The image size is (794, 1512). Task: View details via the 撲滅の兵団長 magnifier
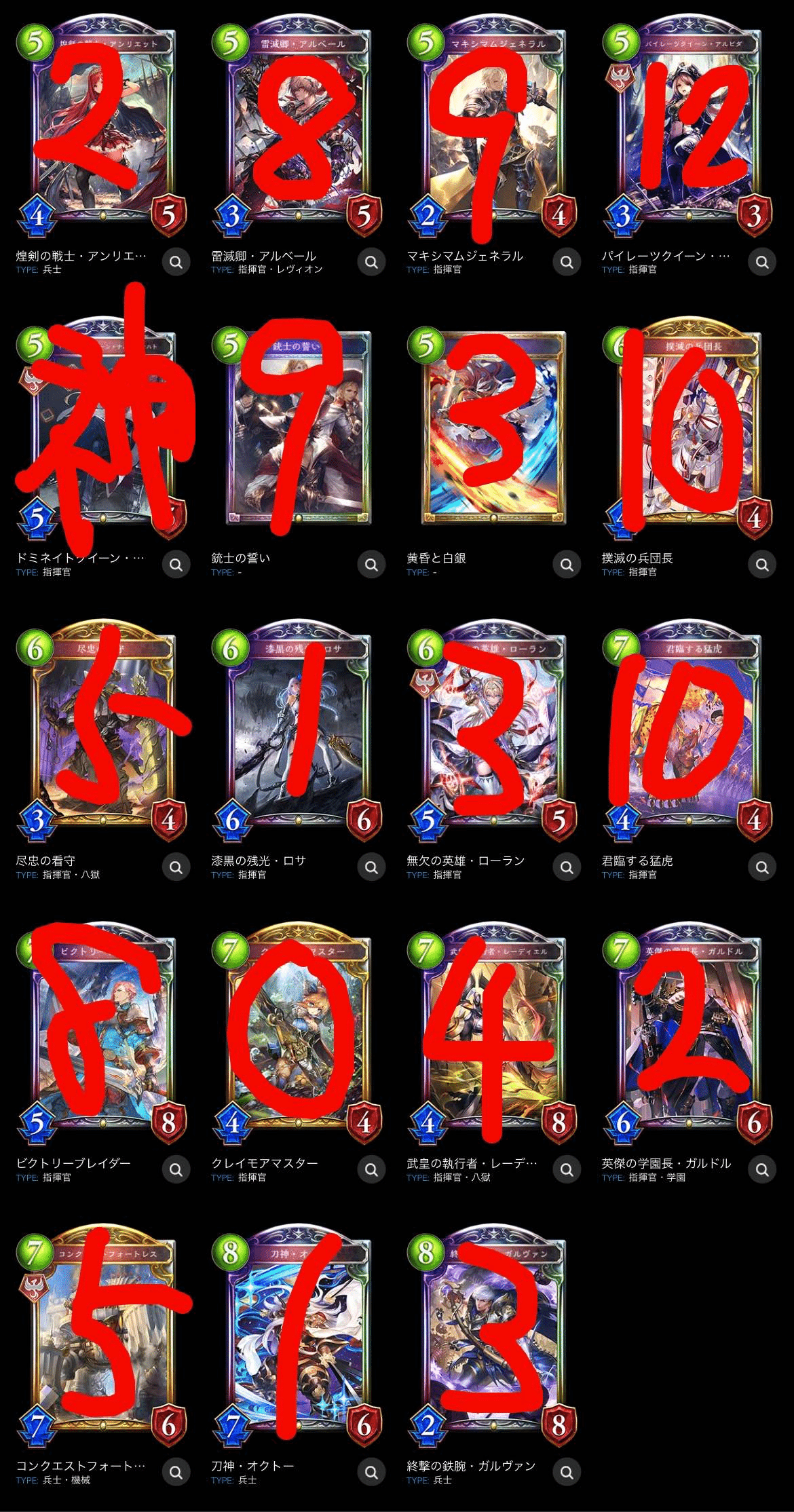(x=762, y=564)
